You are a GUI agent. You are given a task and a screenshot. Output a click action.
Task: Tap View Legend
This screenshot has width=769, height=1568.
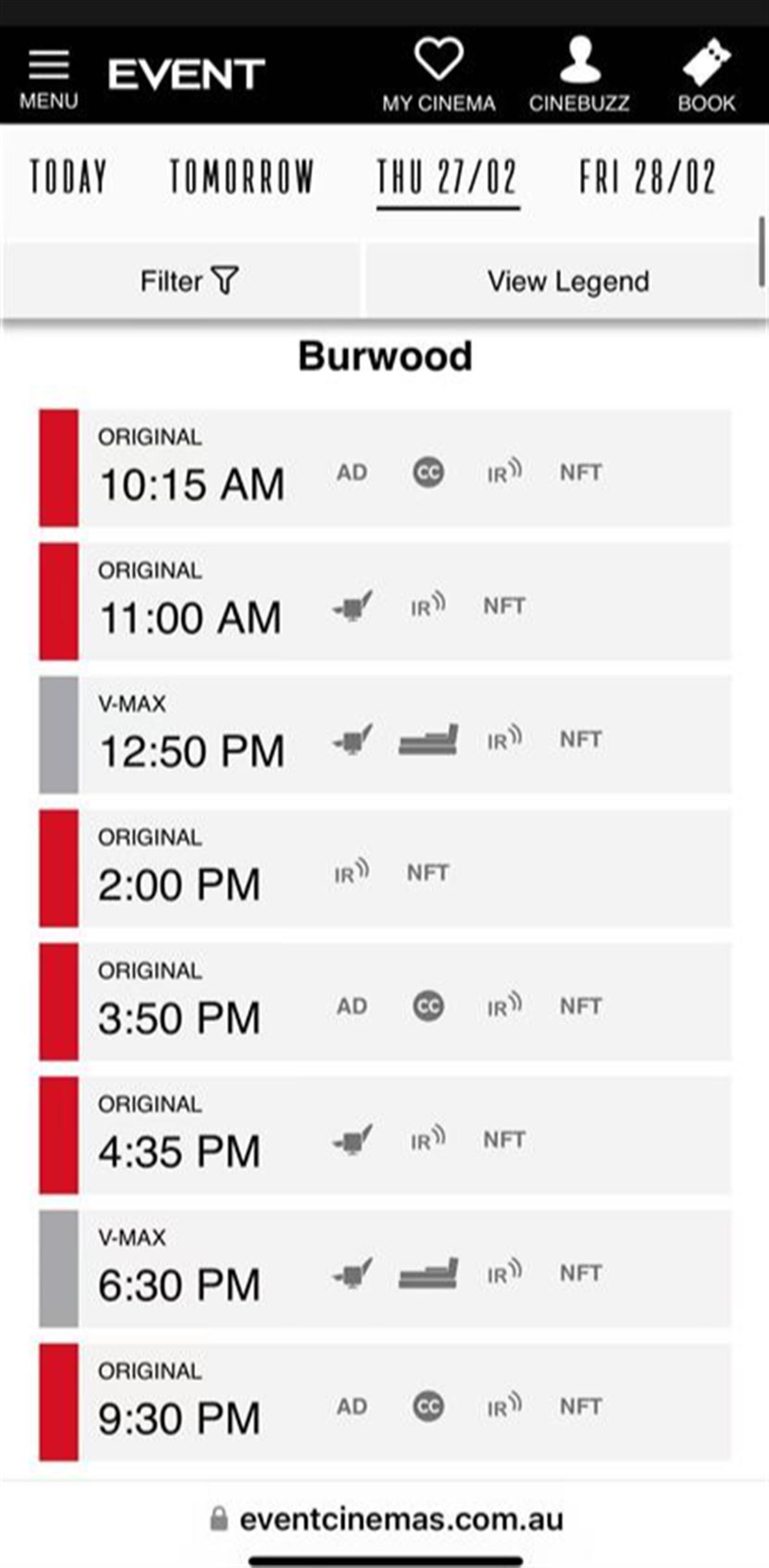pos(568,281)
